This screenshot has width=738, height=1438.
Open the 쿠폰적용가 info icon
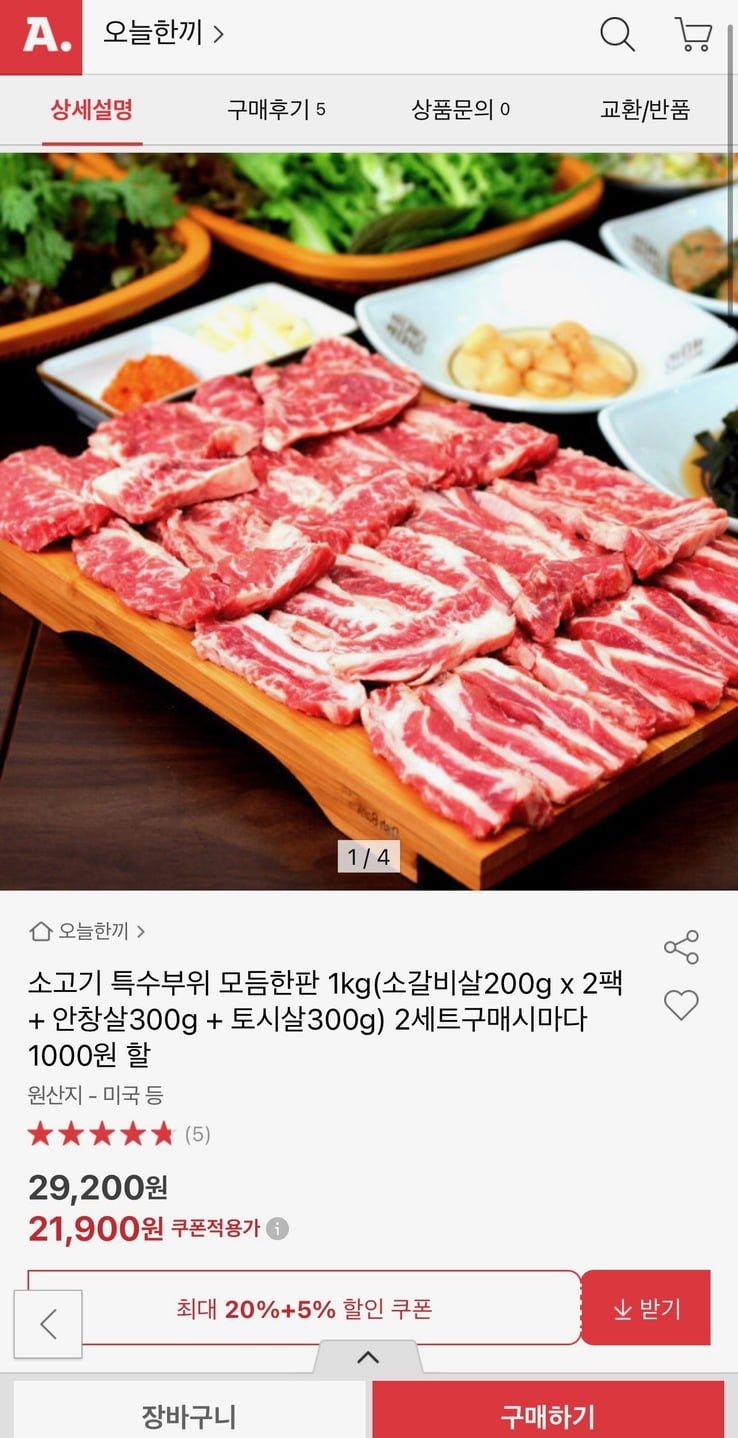(278, 1229)
